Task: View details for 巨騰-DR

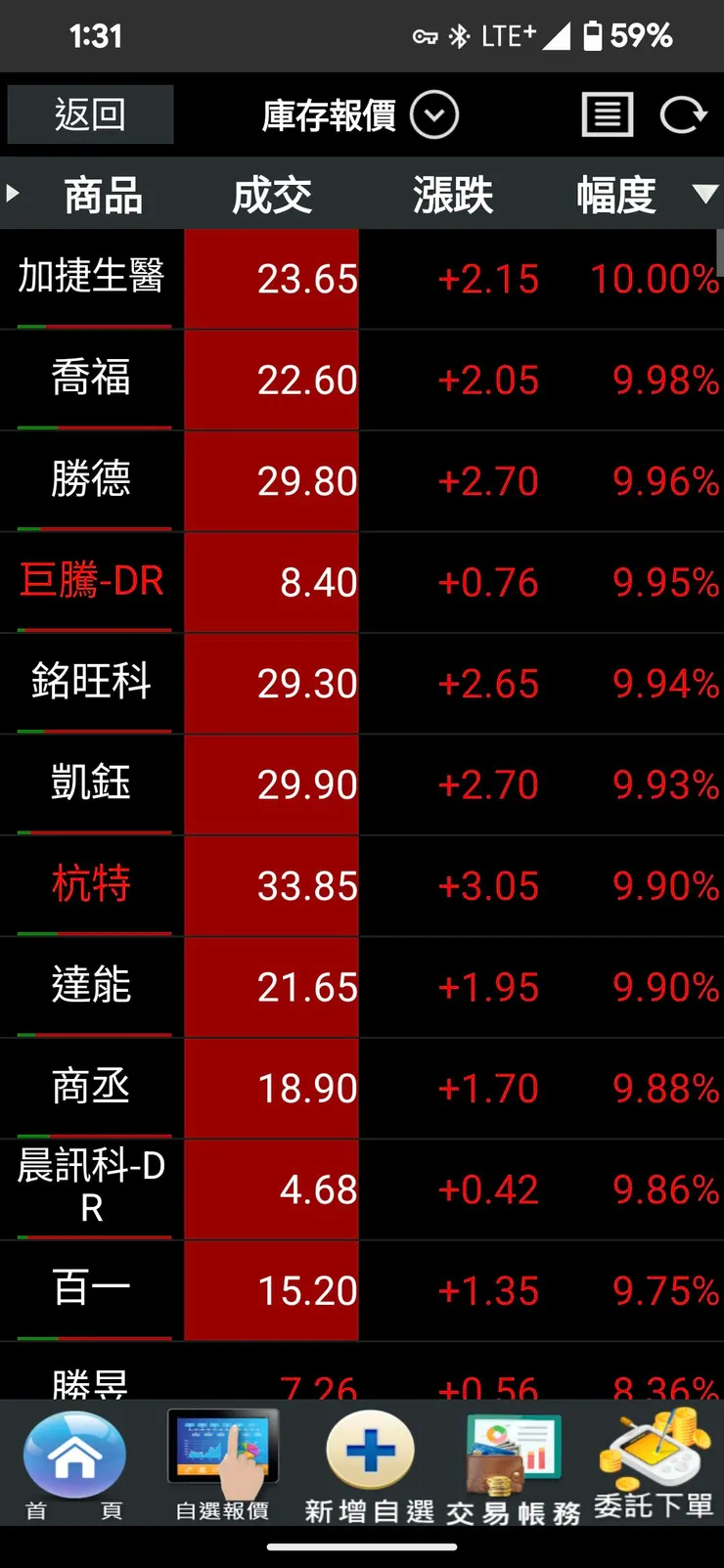Action: click(x=362, y=582)
